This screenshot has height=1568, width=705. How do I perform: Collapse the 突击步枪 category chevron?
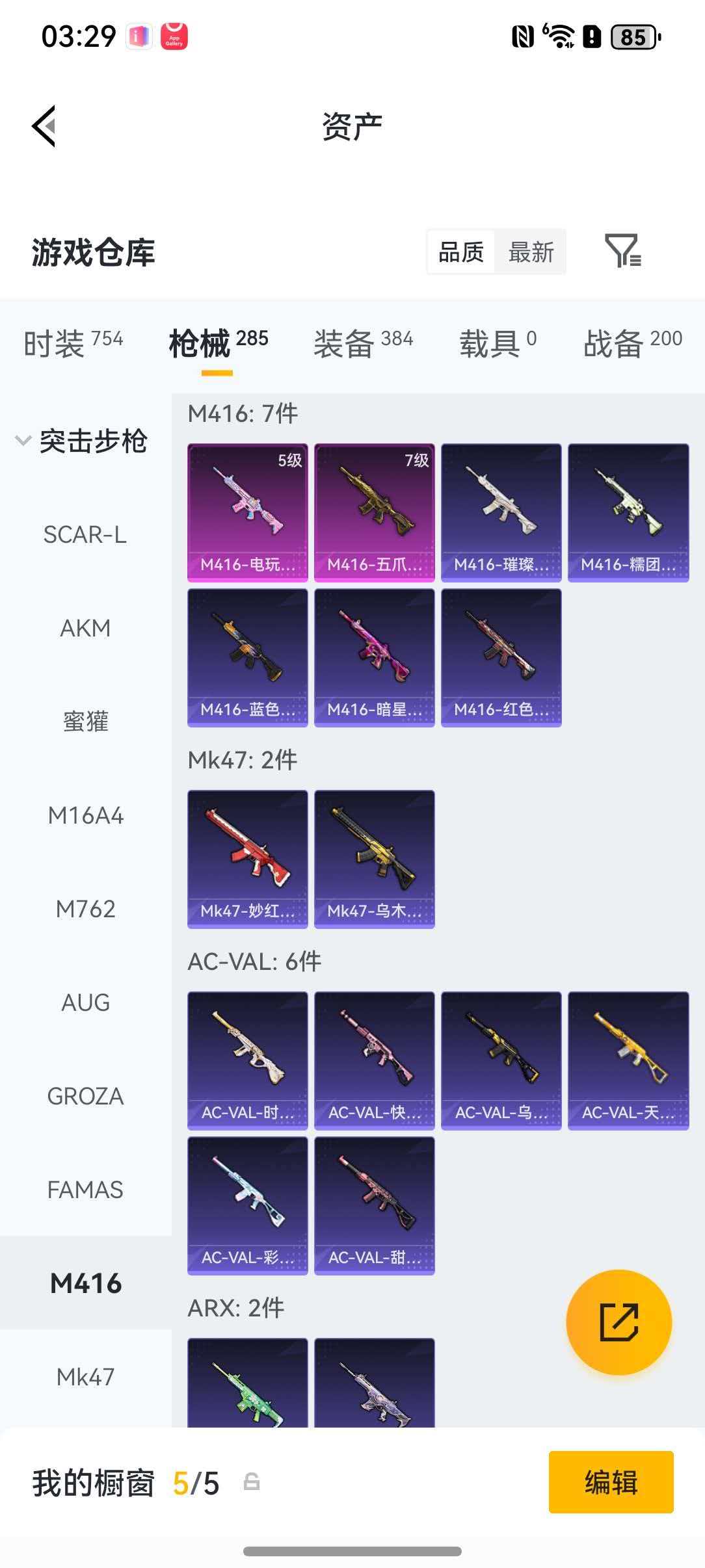point(22,441)
